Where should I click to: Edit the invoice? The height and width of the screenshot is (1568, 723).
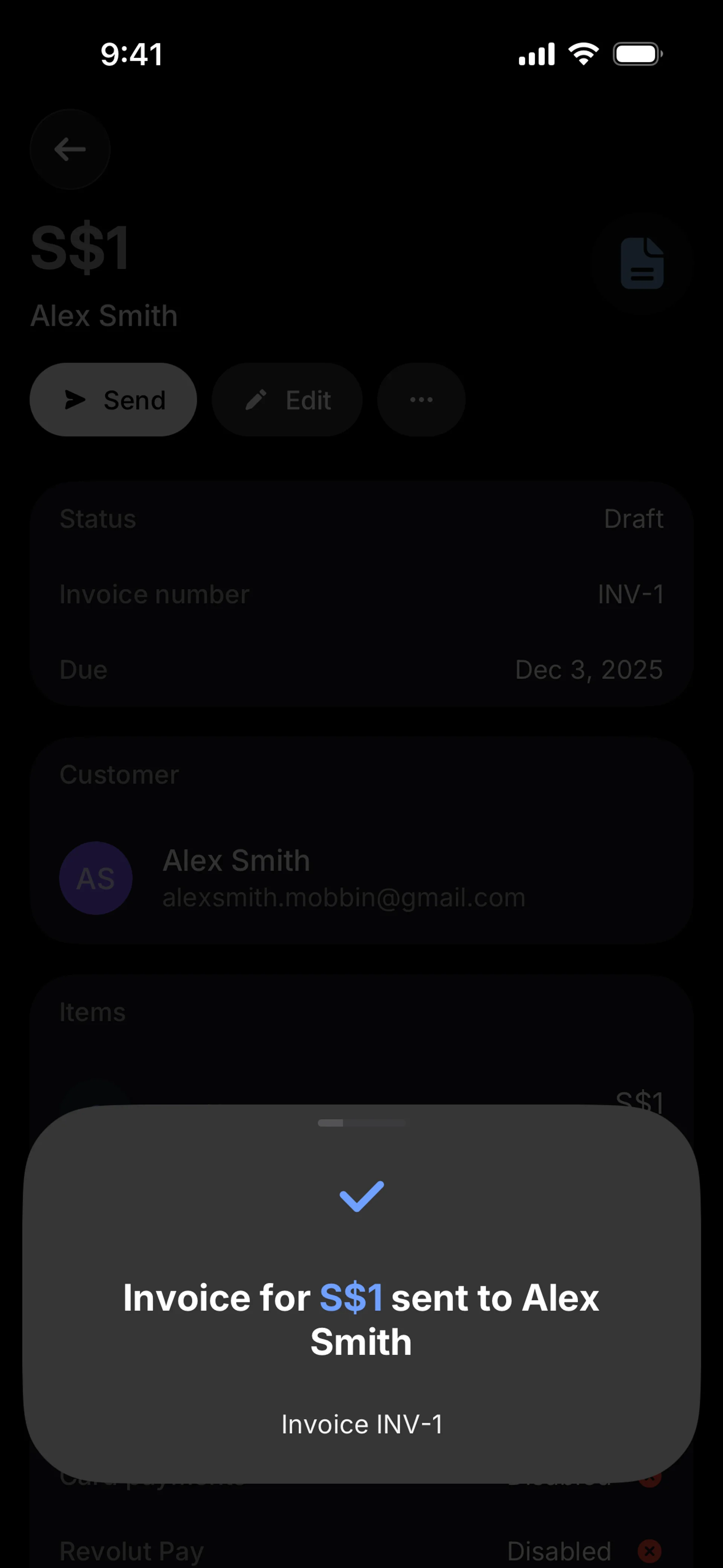tap(287, 400)
